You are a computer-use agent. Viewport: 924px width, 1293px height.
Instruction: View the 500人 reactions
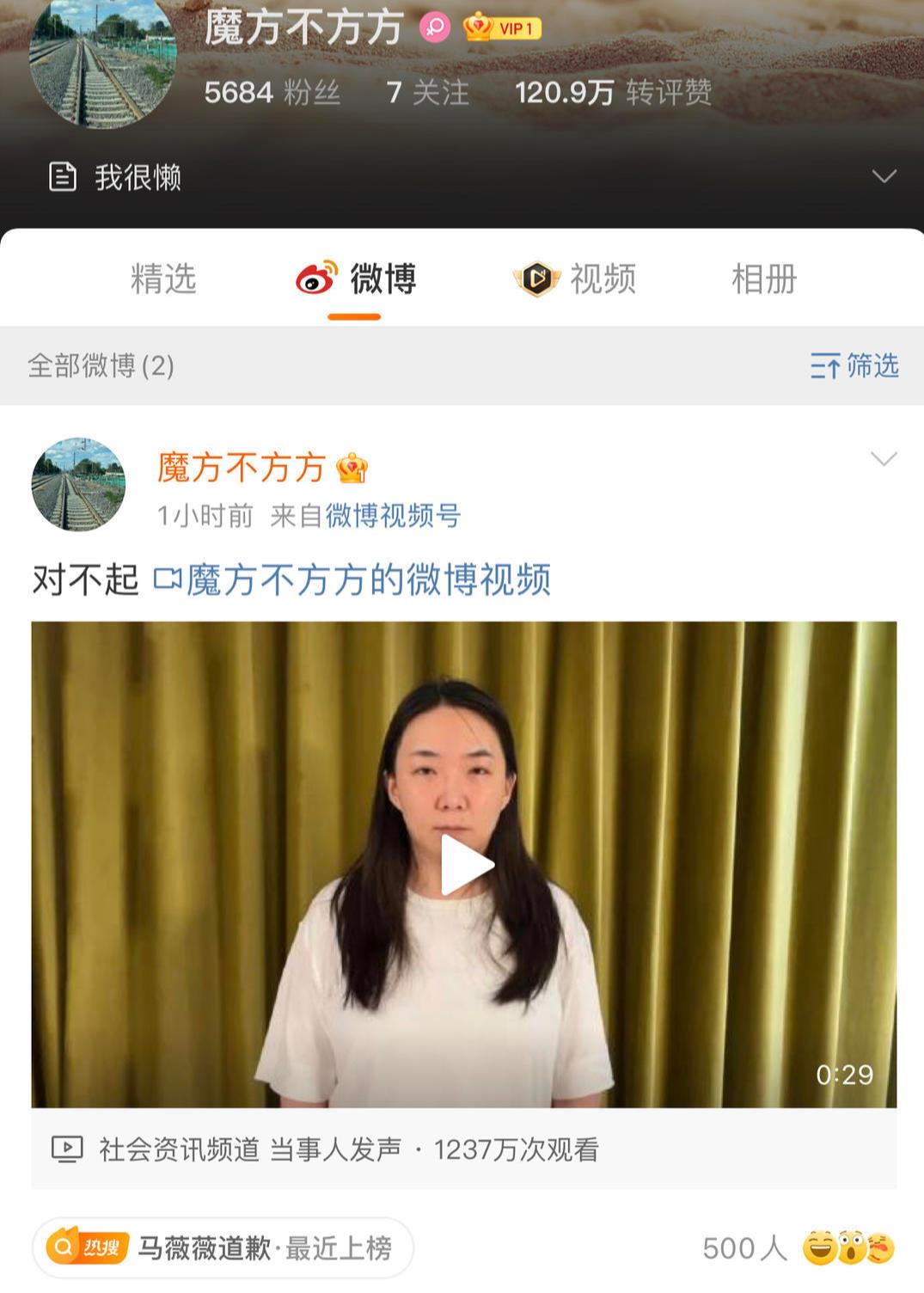(x=798, y=1248)
